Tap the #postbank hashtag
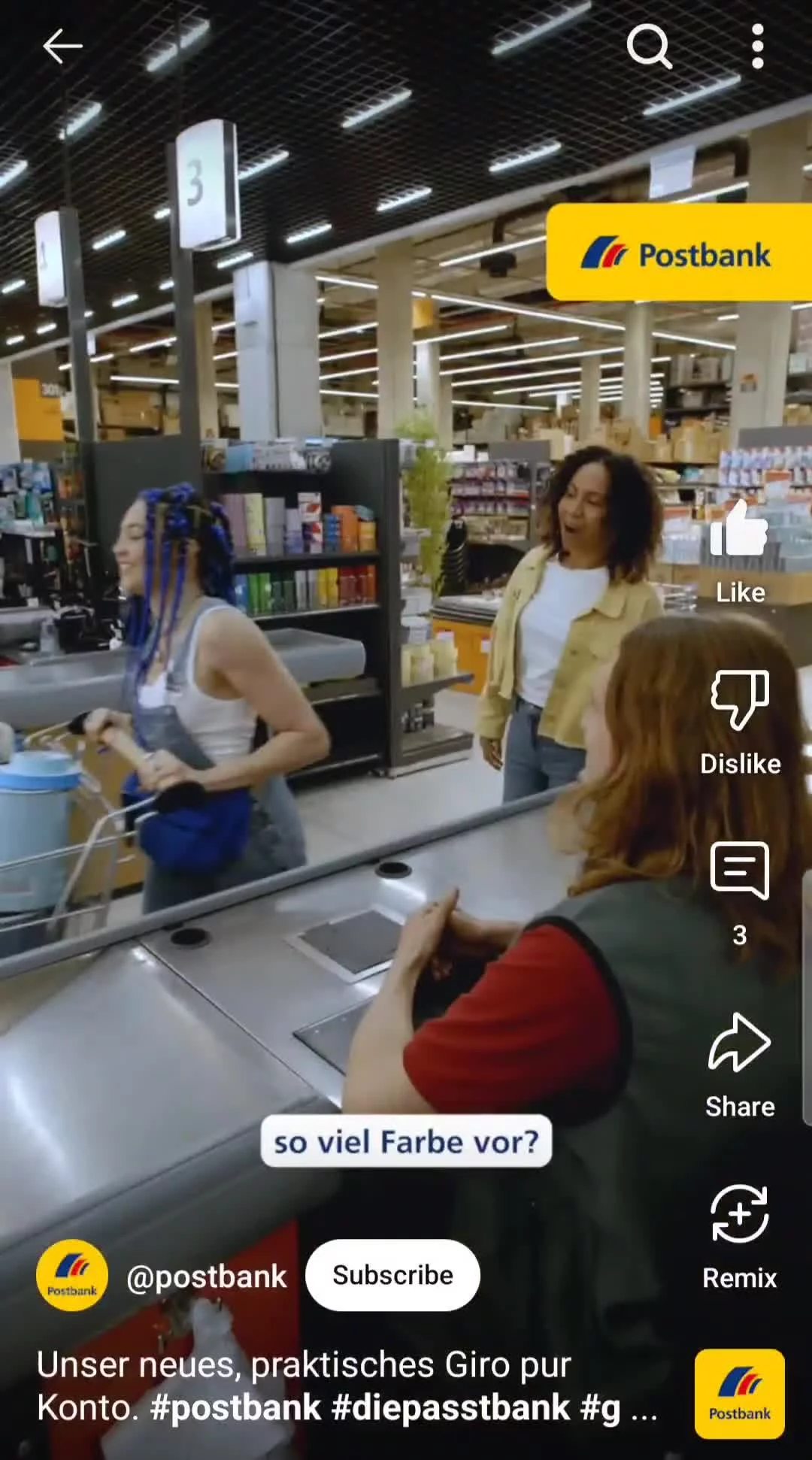Image resolution: width=812 pixels, height=1460 pixels. [x=235, y=1408]
